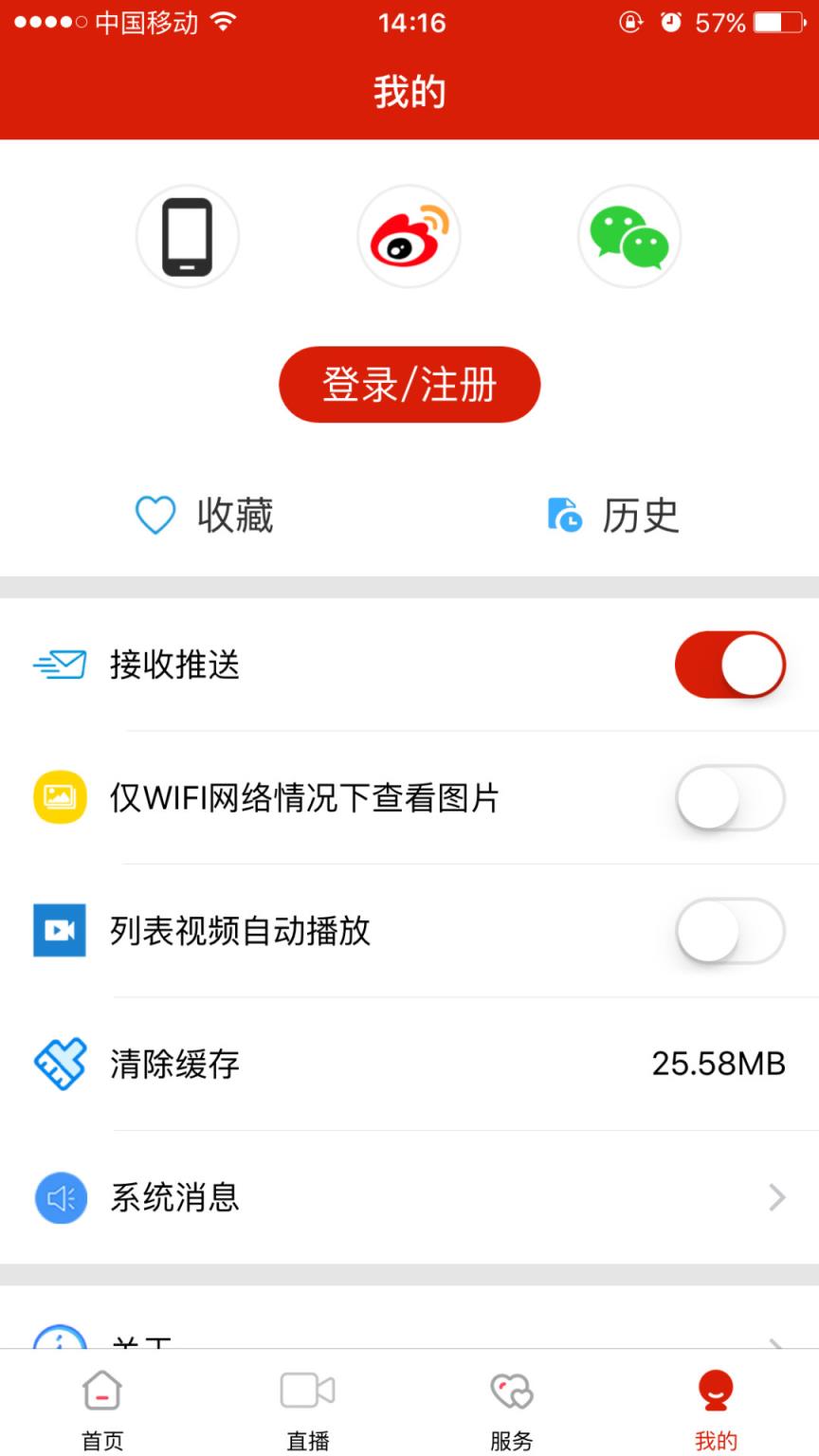819x1456 pixels.
Task: Tap the 25.58MB cache size text
Action: pos(719,1064)
